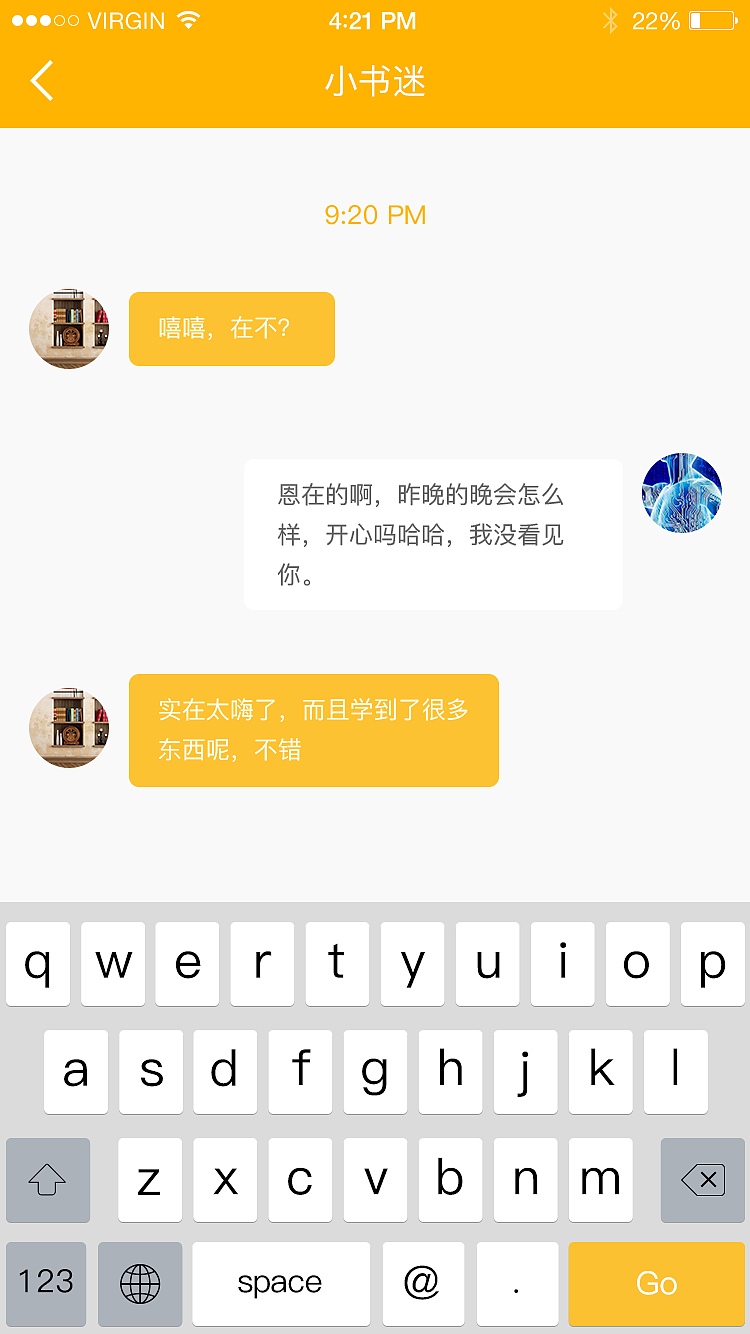Tap the blue contact avatar beside the reply
The image size is (750, 1334).
point(681,493)
